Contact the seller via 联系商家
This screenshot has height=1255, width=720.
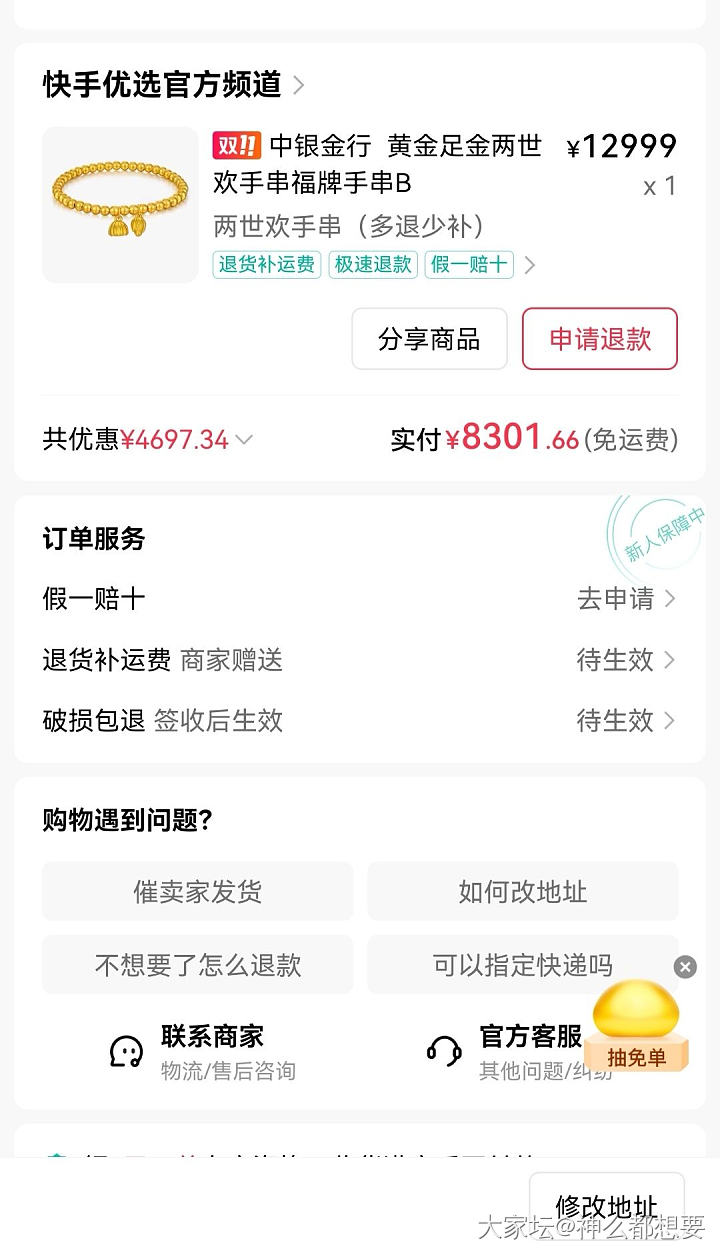tap(201, 1051)
